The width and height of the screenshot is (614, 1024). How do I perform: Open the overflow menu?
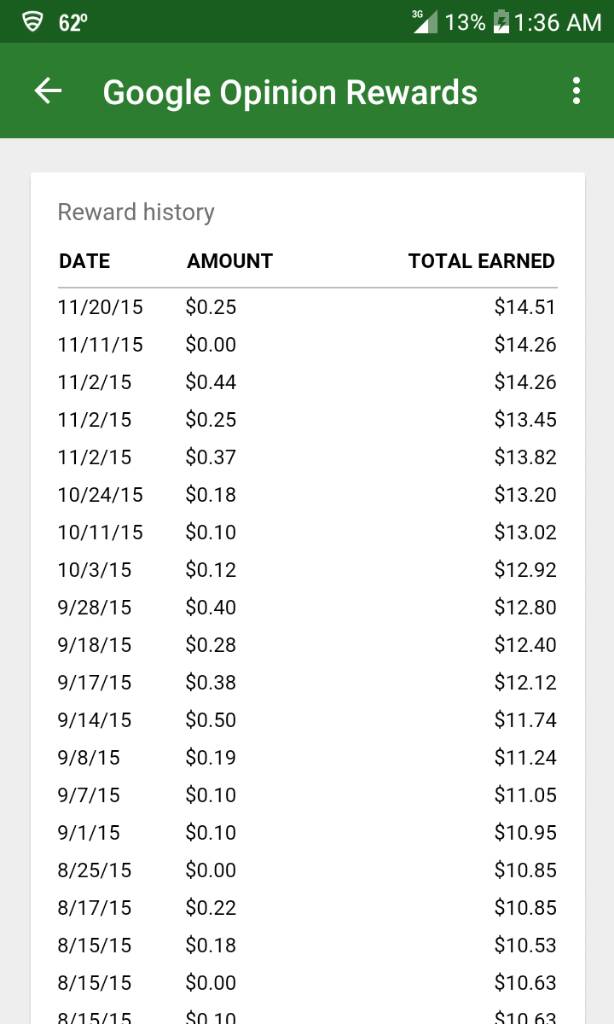pos(576,92)
